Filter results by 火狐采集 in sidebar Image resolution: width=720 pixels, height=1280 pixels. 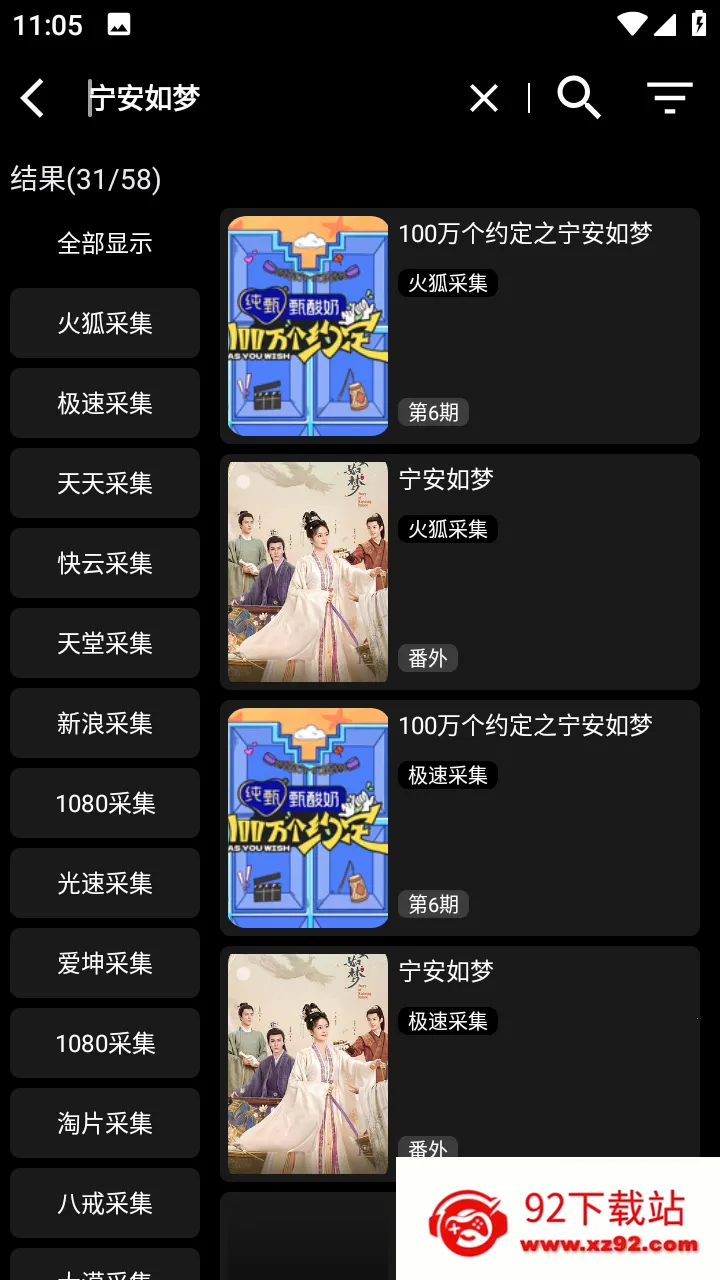[105, 323]
